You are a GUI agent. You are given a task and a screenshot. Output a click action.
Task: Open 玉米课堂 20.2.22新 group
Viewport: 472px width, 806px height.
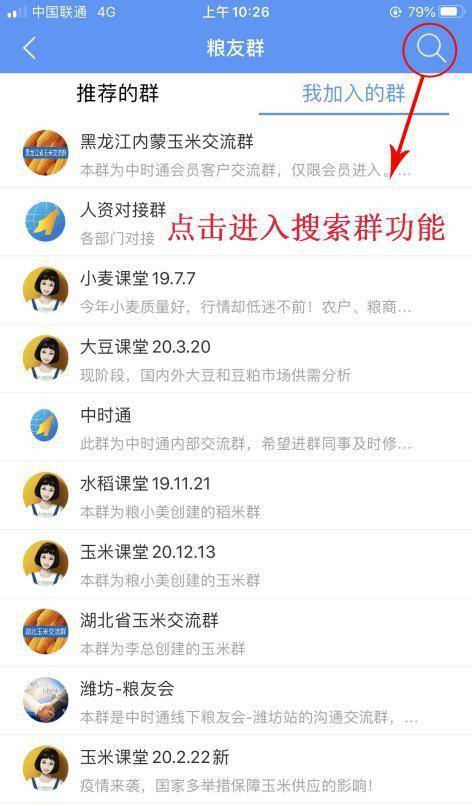pyautogui.click(x=236, y=769)
